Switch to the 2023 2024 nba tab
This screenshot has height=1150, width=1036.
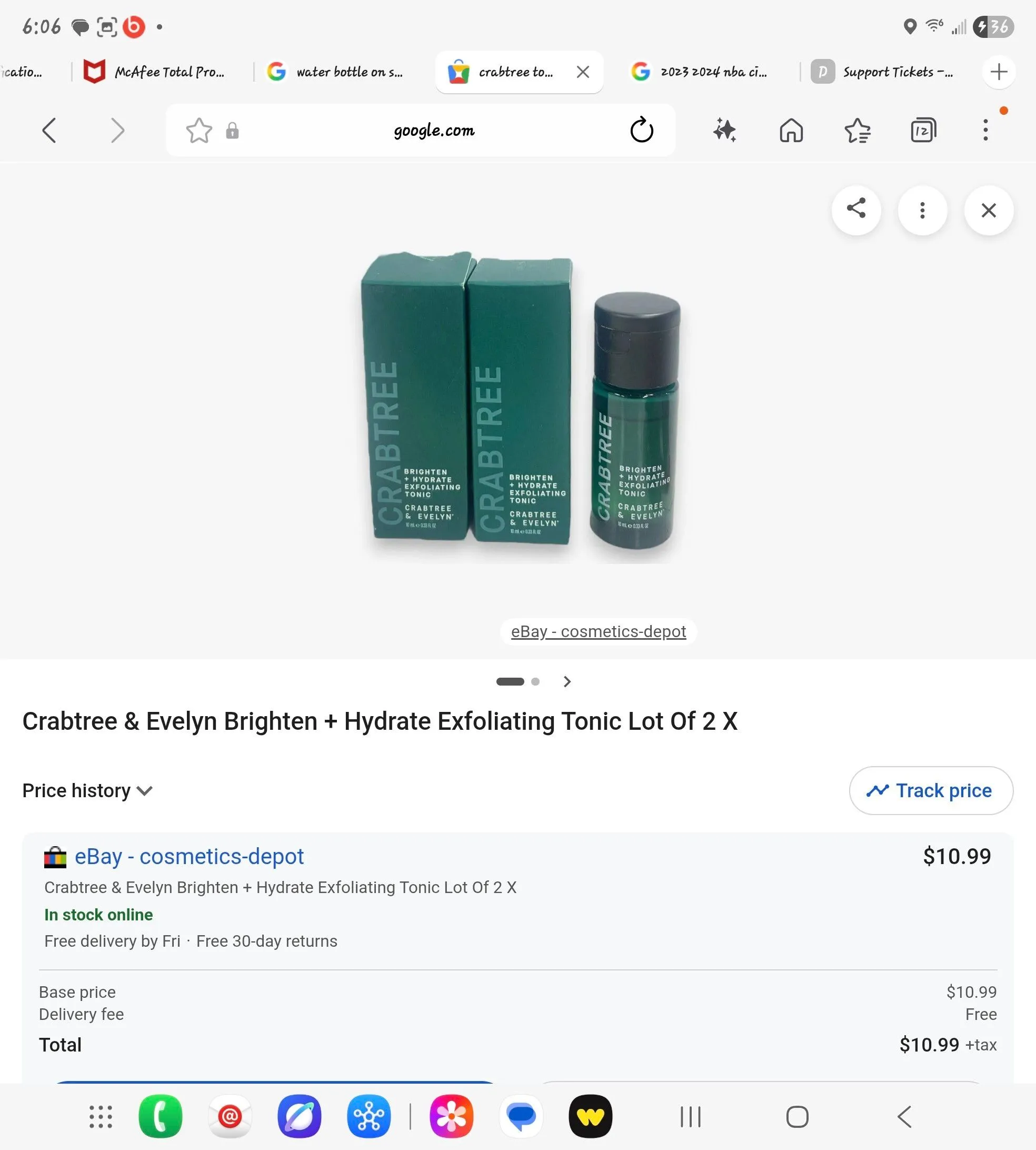click(700, 72)
